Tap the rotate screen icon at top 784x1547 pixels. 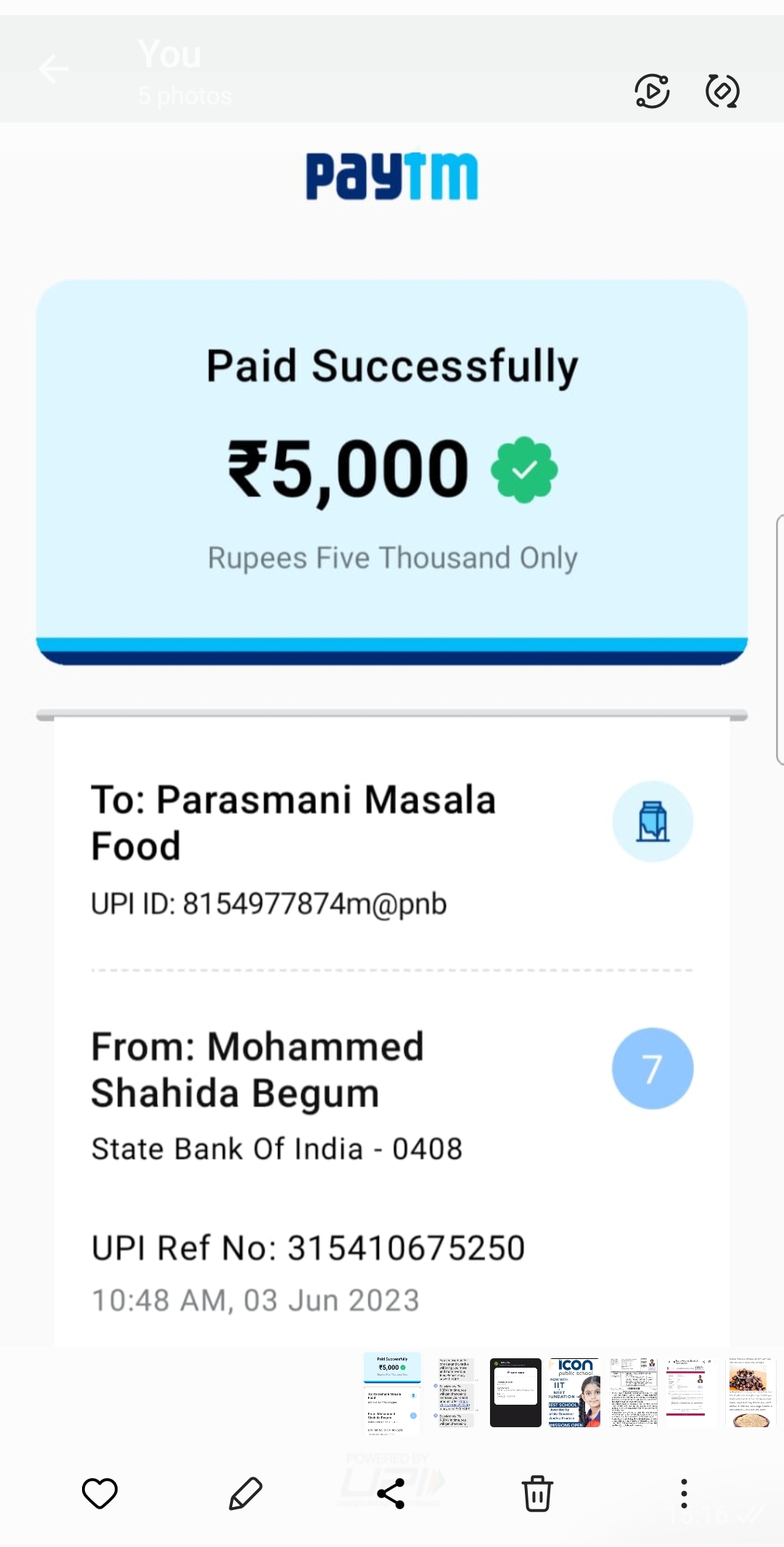coord(722,91)
